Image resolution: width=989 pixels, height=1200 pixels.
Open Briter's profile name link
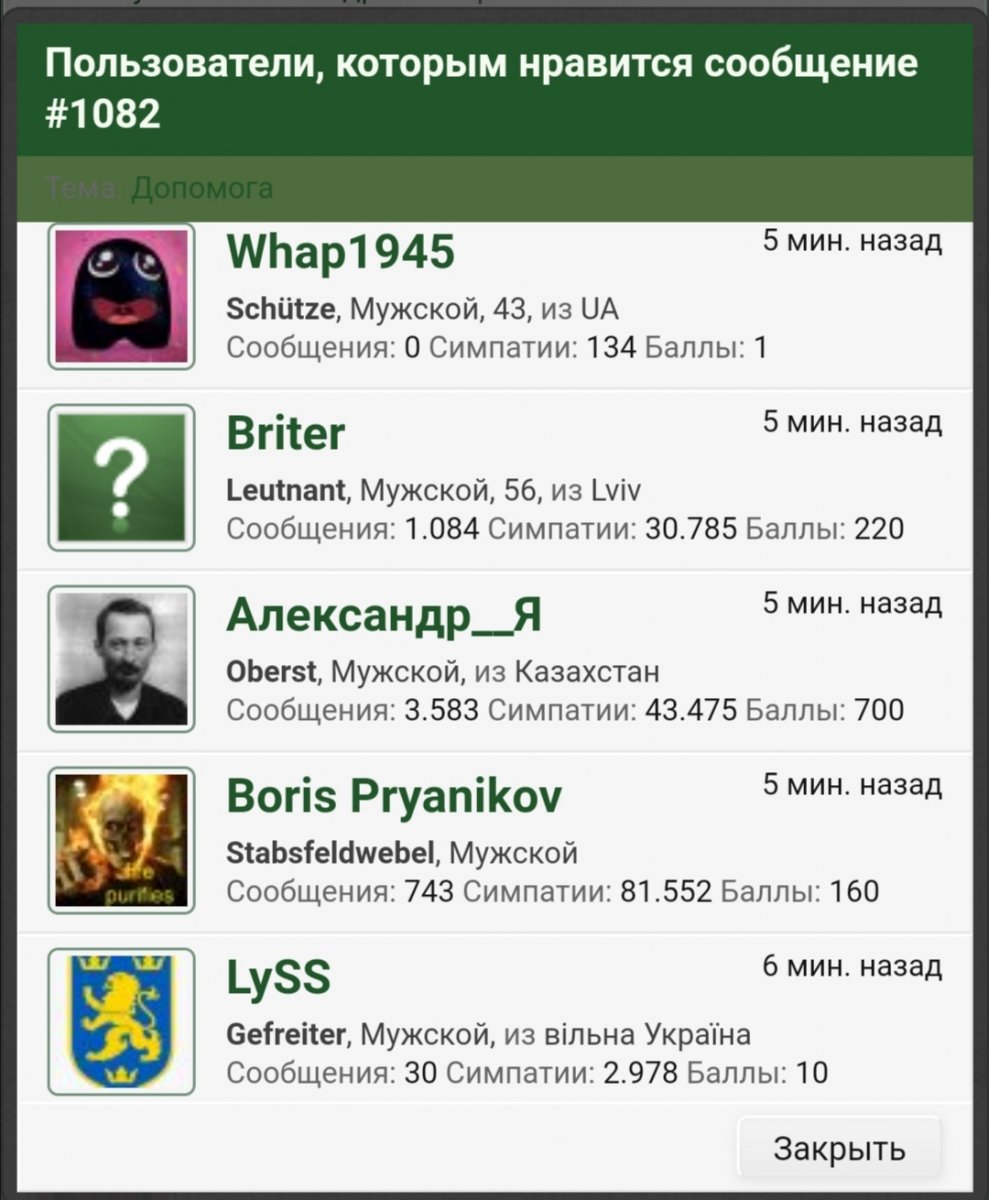285,434
